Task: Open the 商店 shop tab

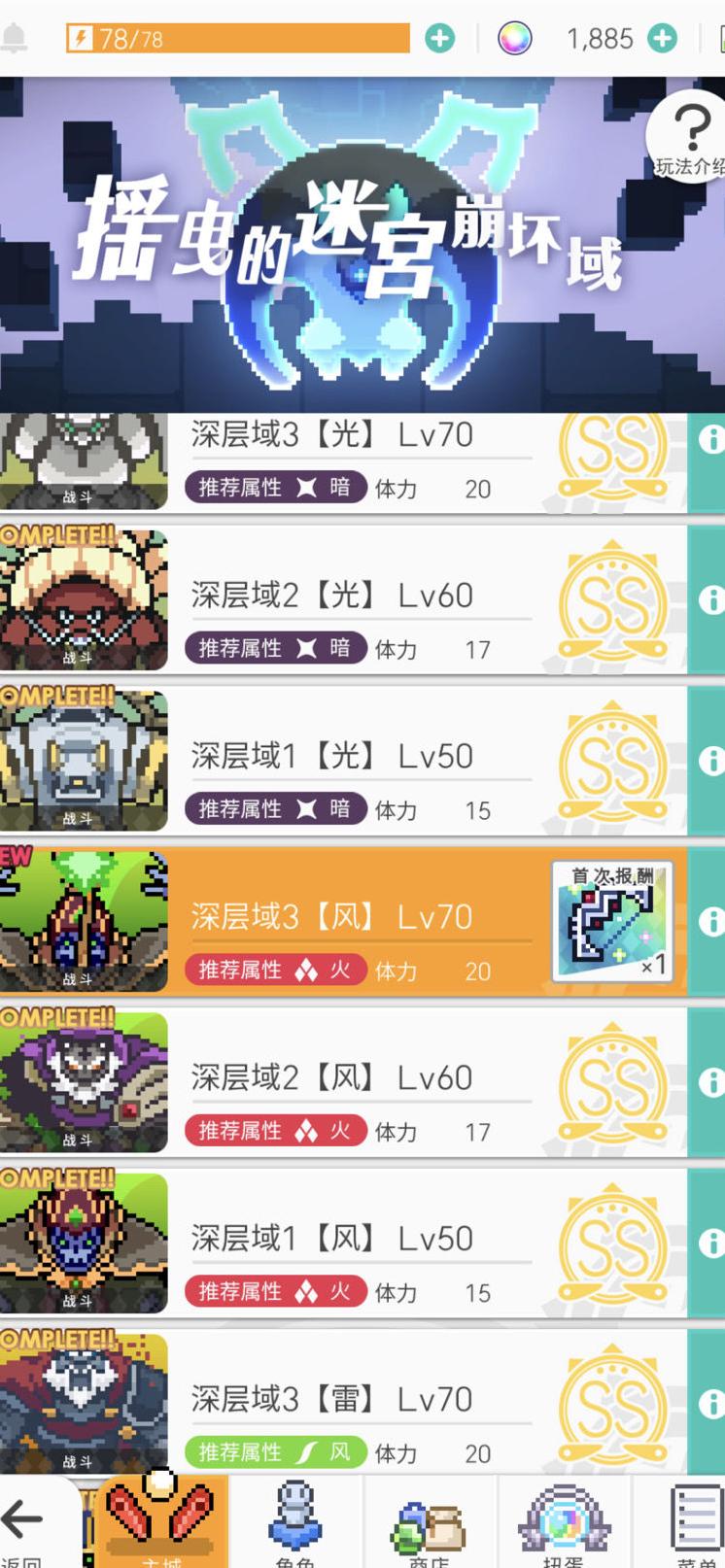Action: pos(429,1523)
